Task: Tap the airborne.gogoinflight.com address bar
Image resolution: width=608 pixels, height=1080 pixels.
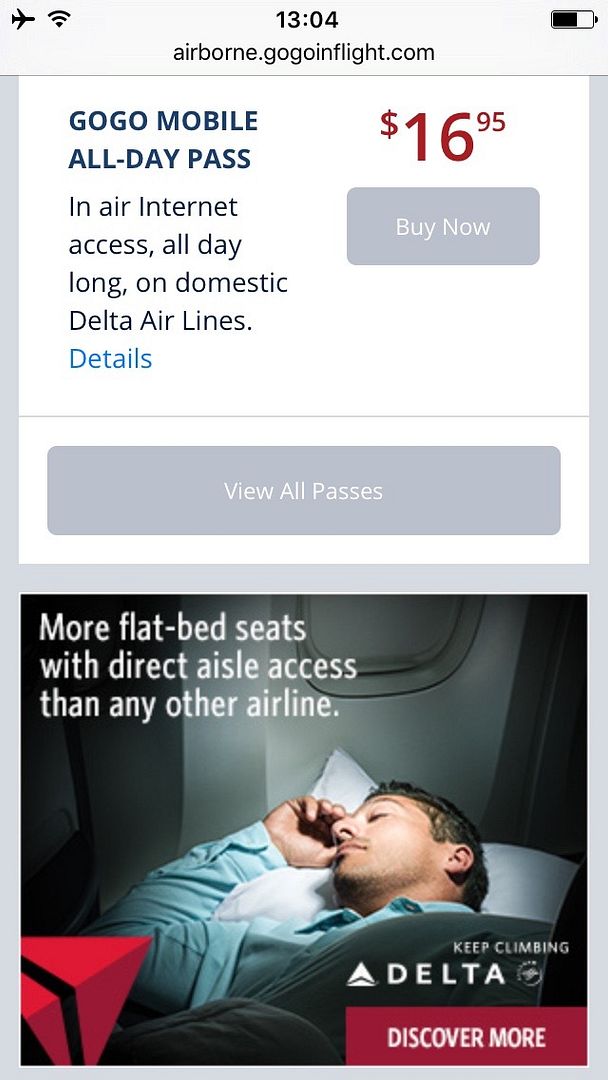Action: point(303,53)
